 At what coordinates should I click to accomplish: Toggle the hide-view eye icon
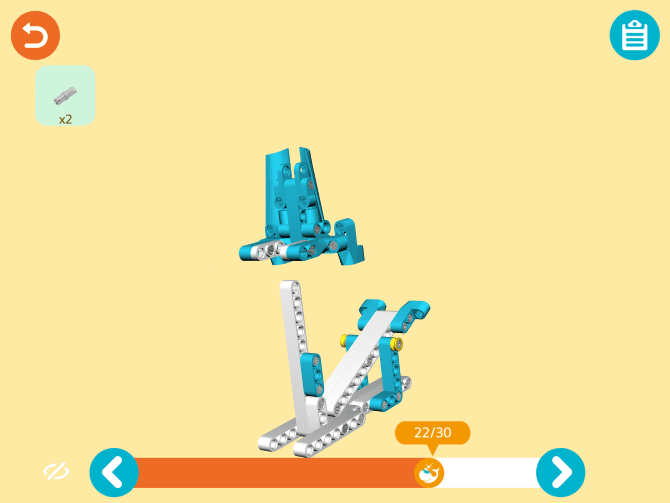click(x=56, y=471)
